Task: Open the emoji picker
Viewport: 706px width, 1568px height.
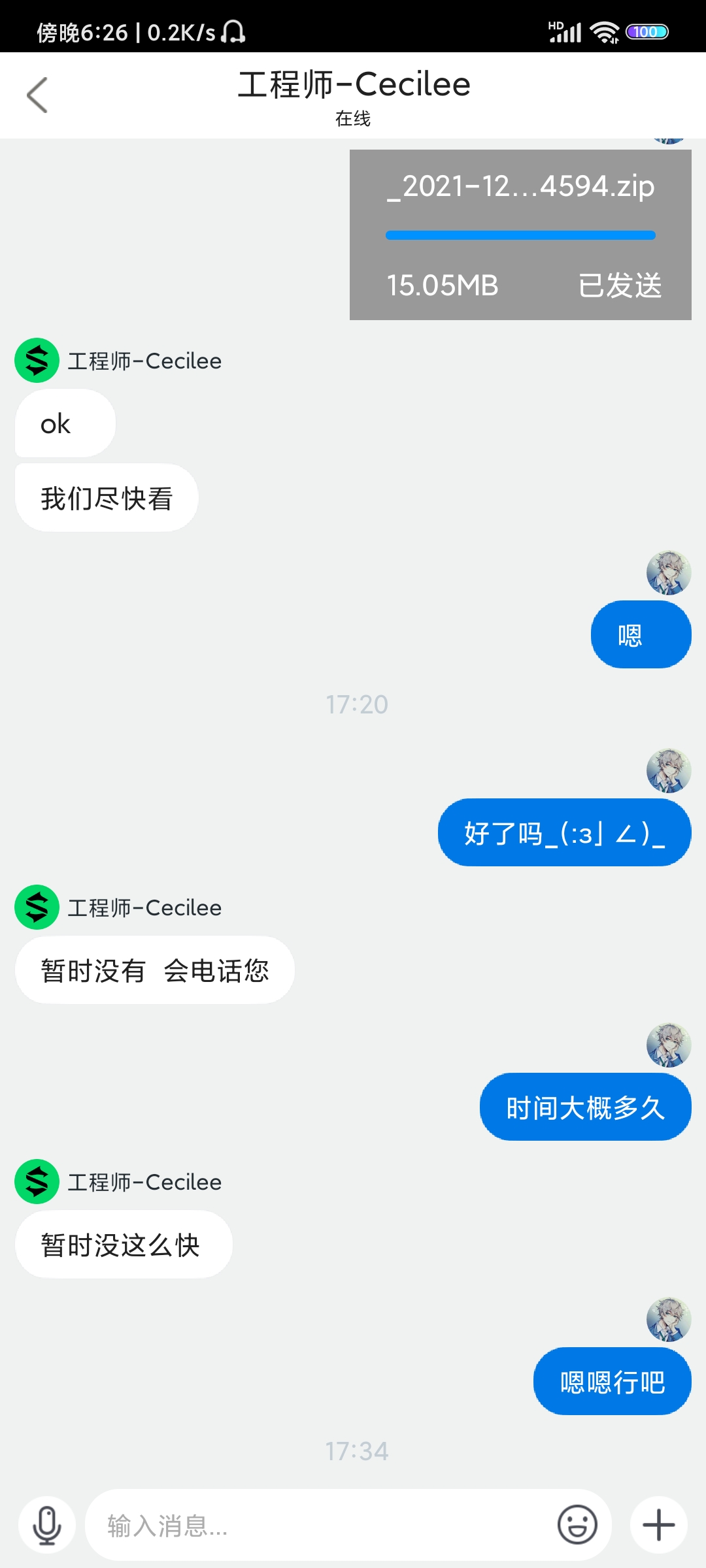Action: coord(577,1526)
